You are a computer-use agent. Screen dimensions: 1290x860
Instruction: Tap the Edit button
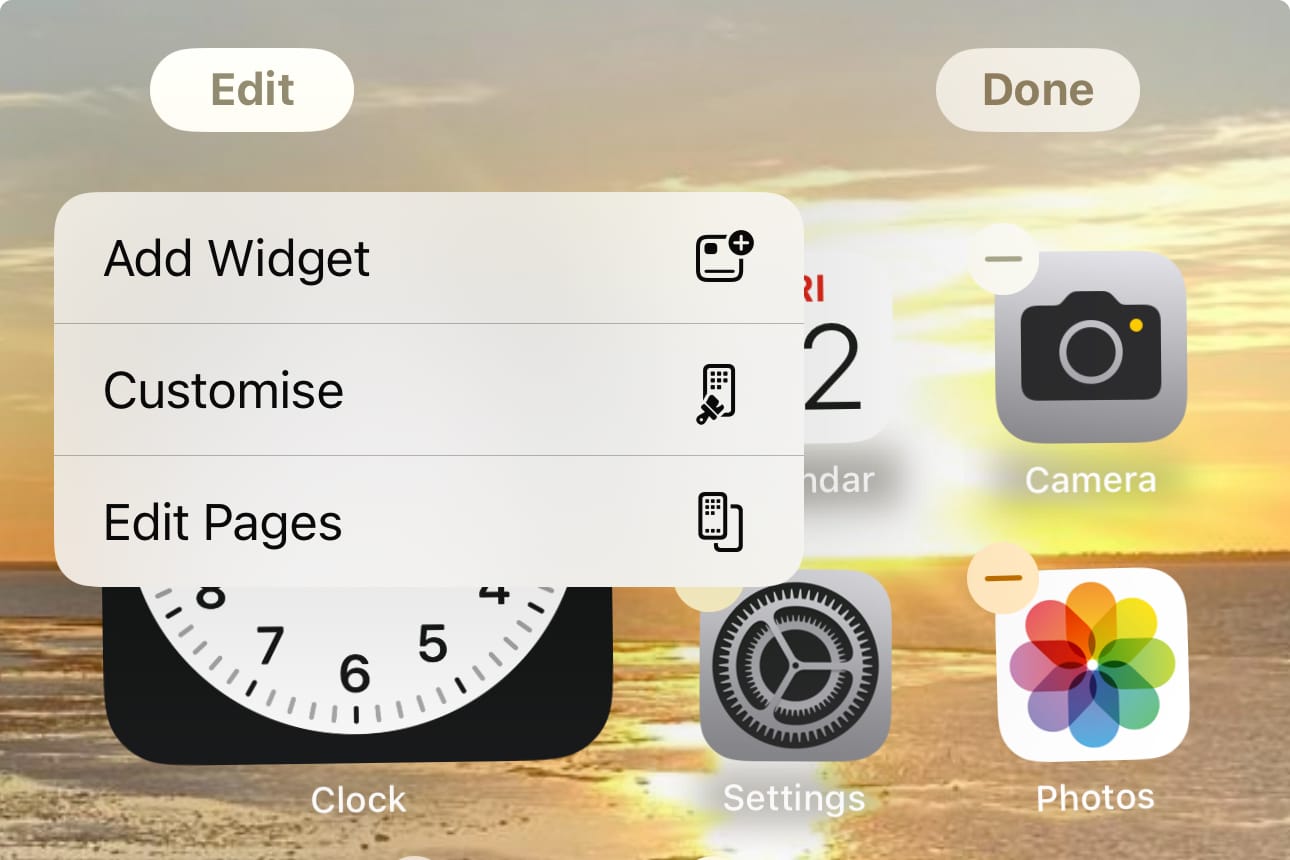252,90
